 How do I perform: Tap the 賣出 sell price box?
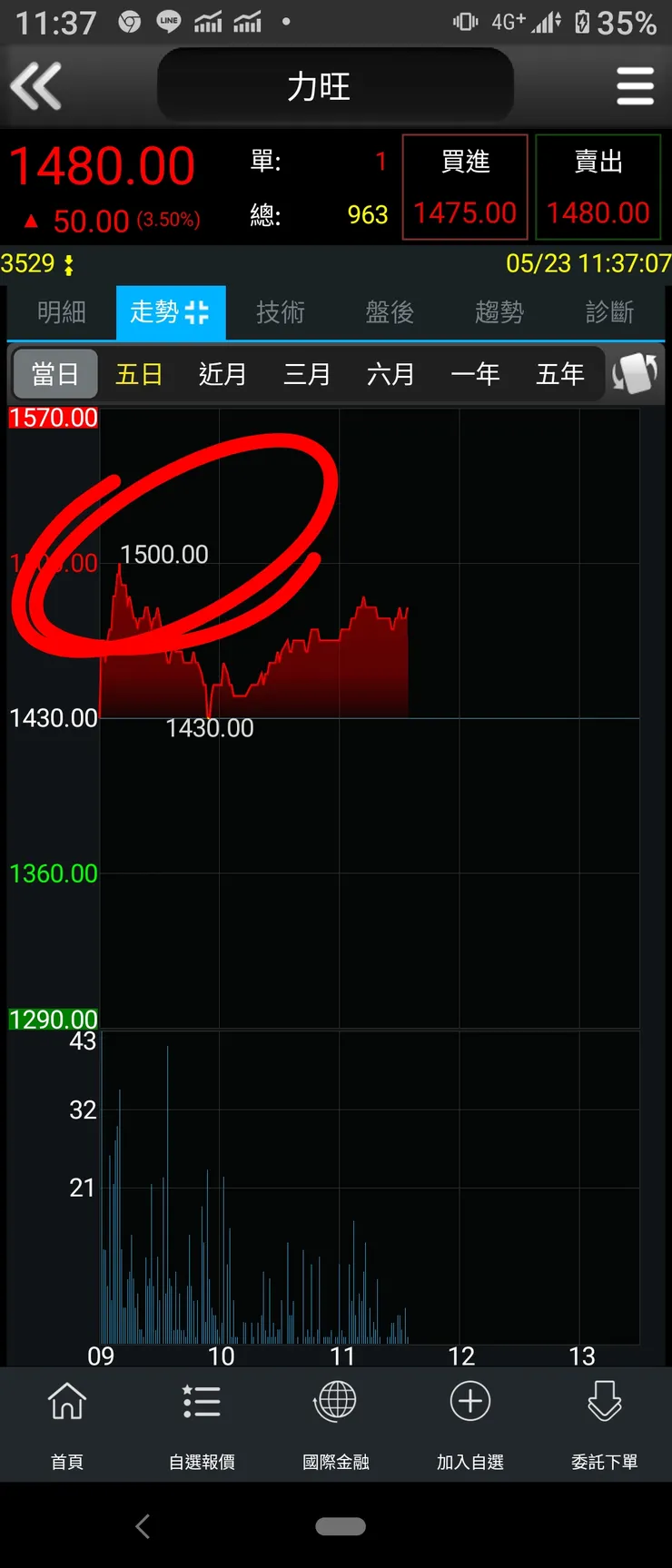click(598, 187)
